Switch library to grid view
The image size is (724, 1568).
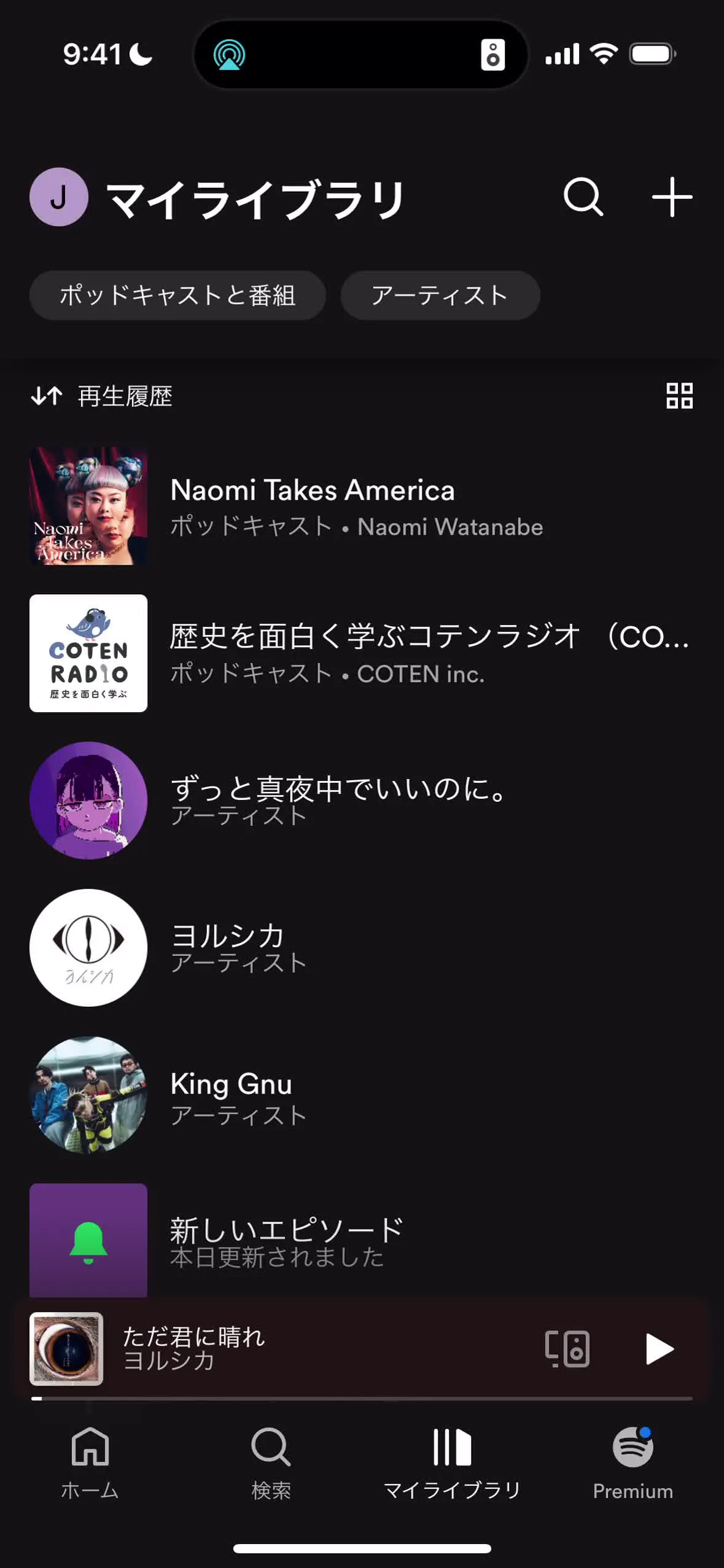click(x=679, y=396)
